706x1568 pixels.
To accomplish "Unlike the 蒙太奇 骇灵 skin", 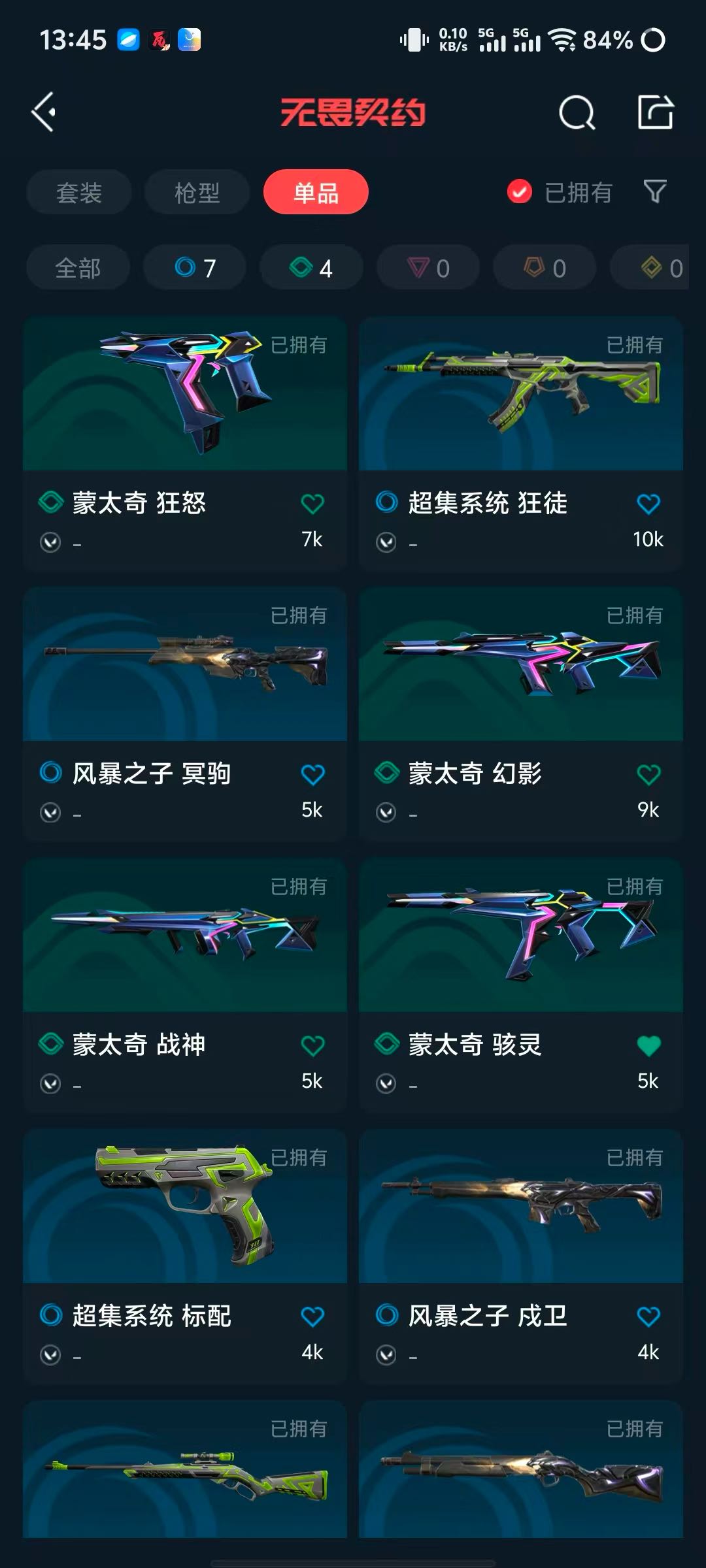I will click(x=648, y=1046).
